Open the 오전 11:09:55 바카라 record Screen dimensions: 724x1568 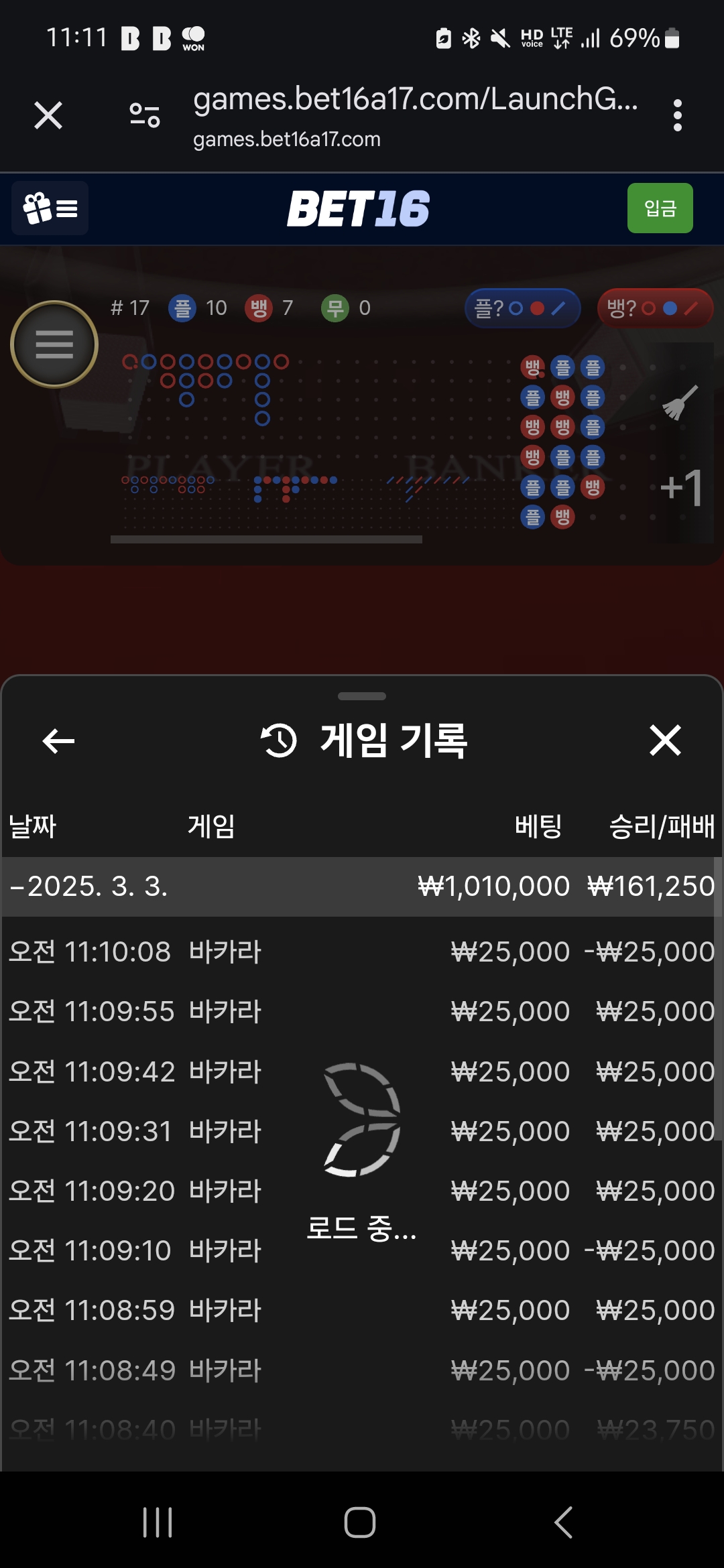point(362,1012)
